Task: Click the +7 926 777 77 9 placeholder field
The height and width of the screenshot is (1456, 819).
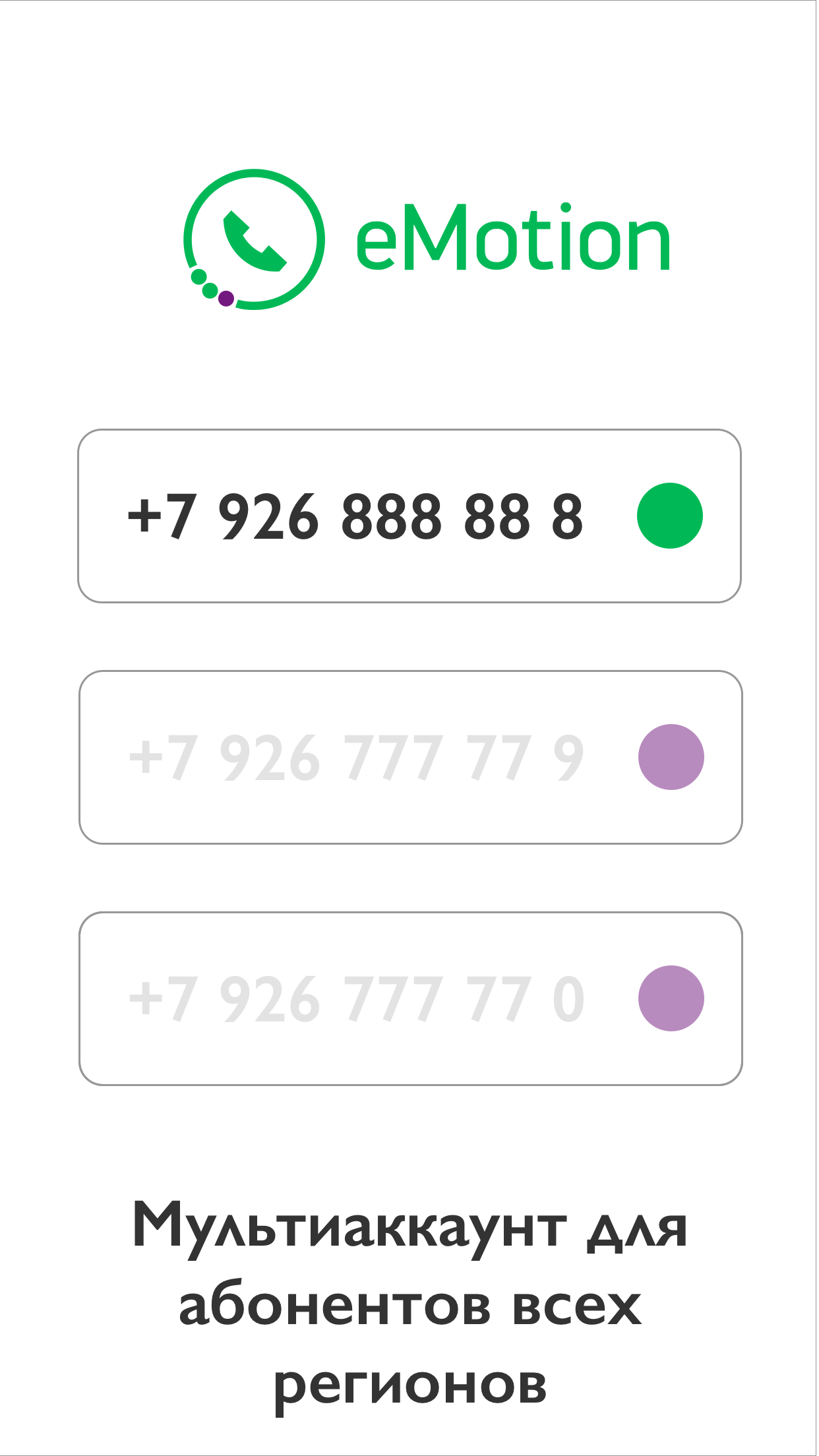Action: click(x=356, y=756)
